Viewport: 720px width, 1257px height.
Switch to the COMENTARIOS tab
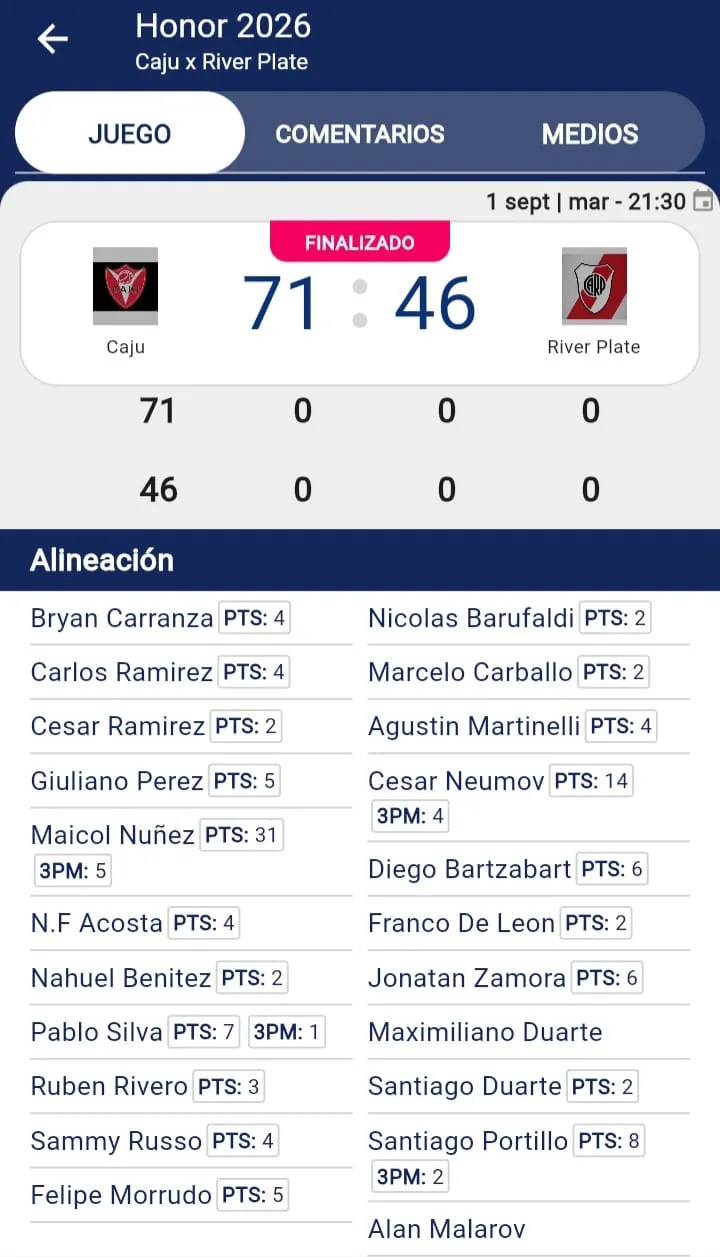pos(360,133)
